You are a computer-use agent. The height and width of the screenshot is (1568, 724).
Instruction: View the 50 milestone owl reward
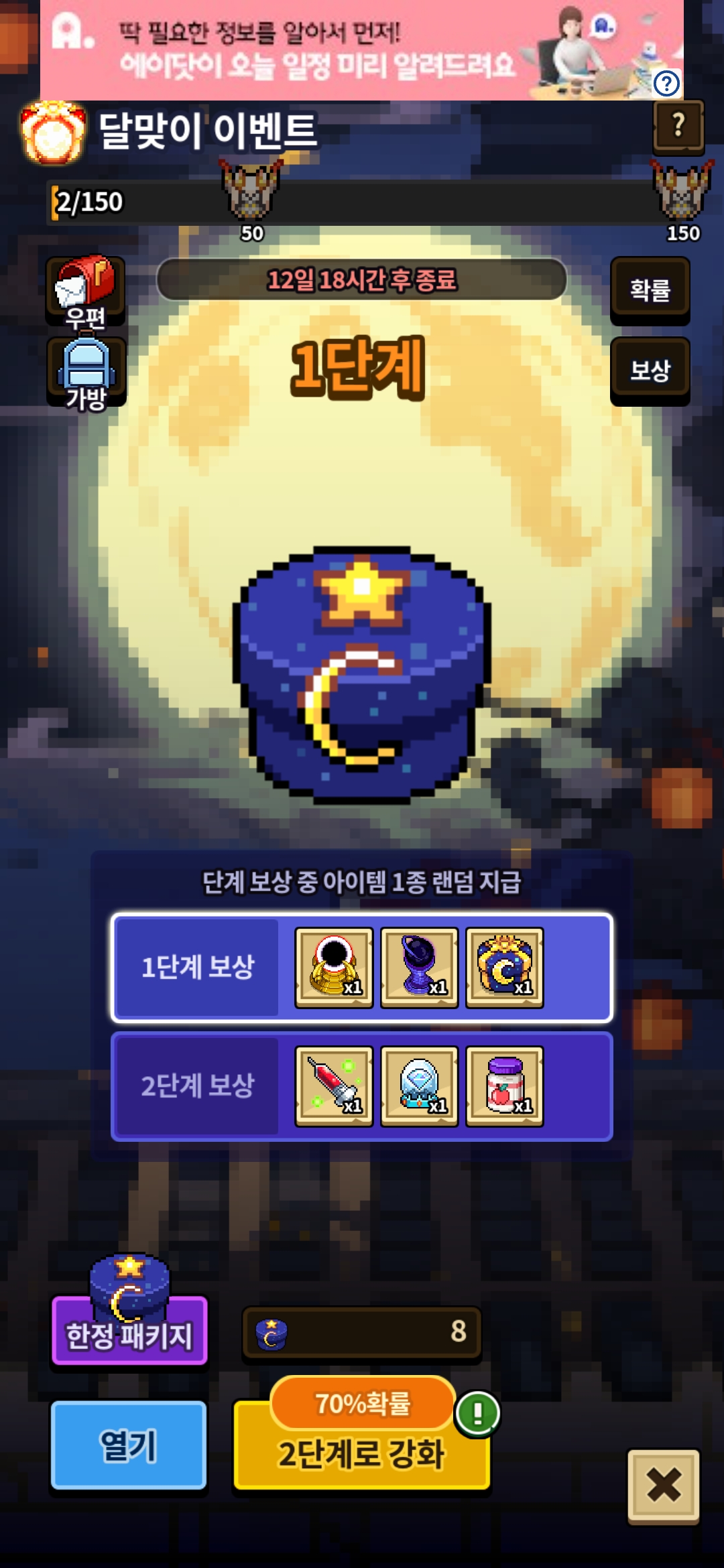coord(252,190)
